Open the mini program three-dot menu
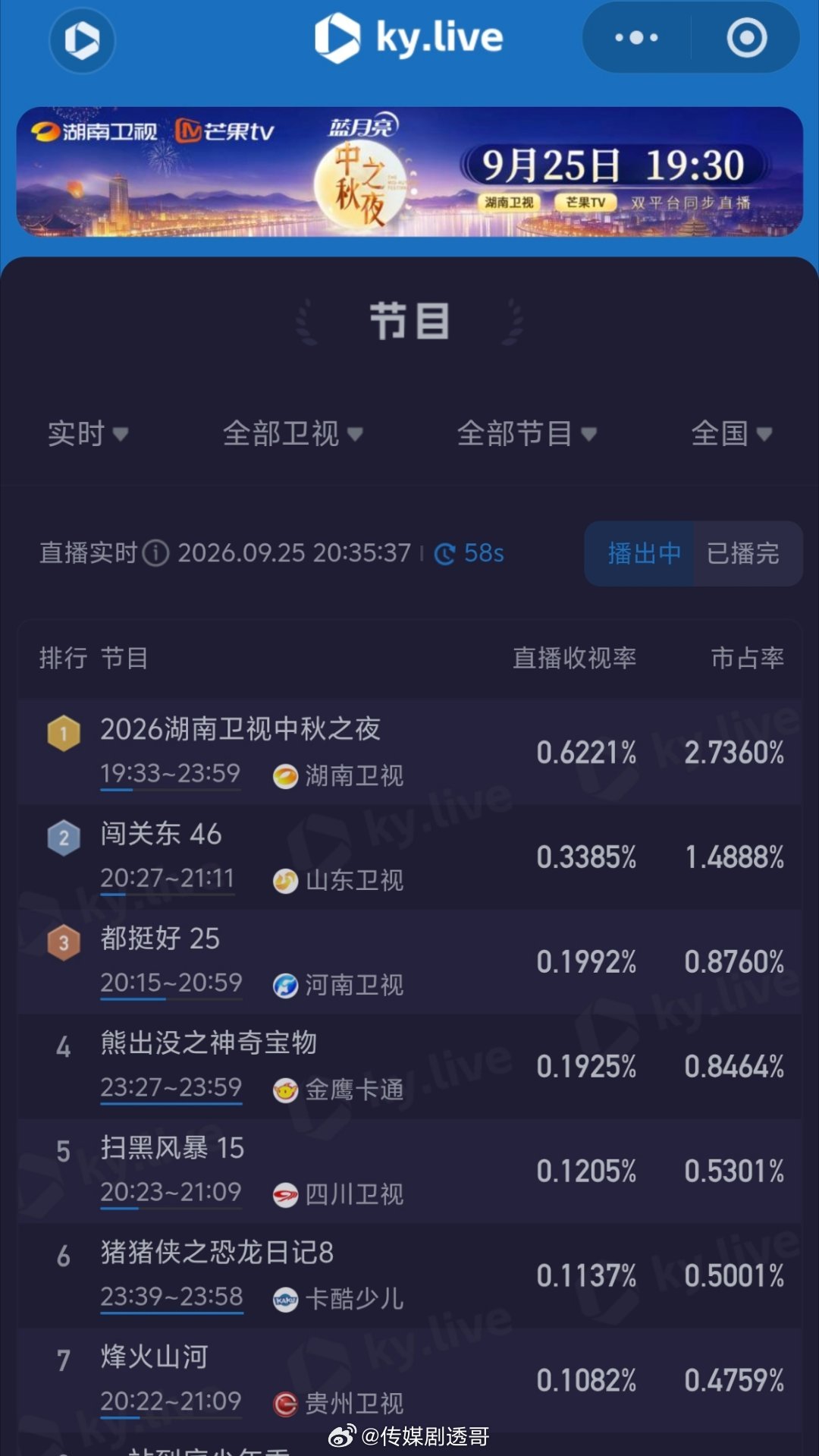Viewport: 819px width, 1456px height. [x=636, y=37]
